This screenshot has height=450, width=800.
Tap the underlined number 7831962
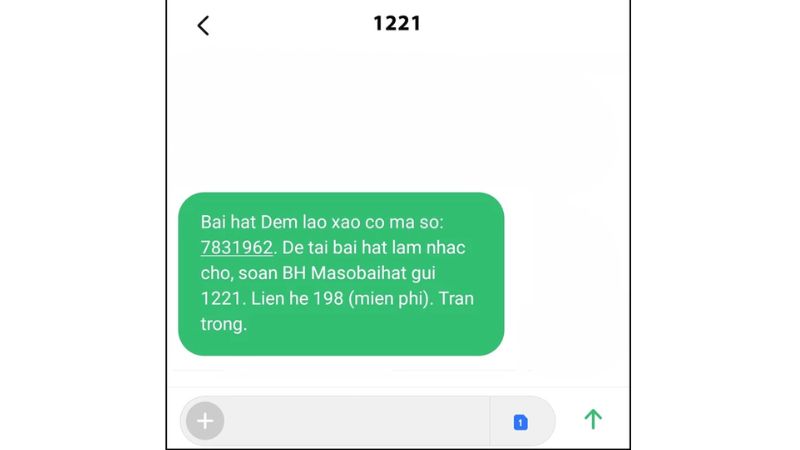[x=237, y=247]
